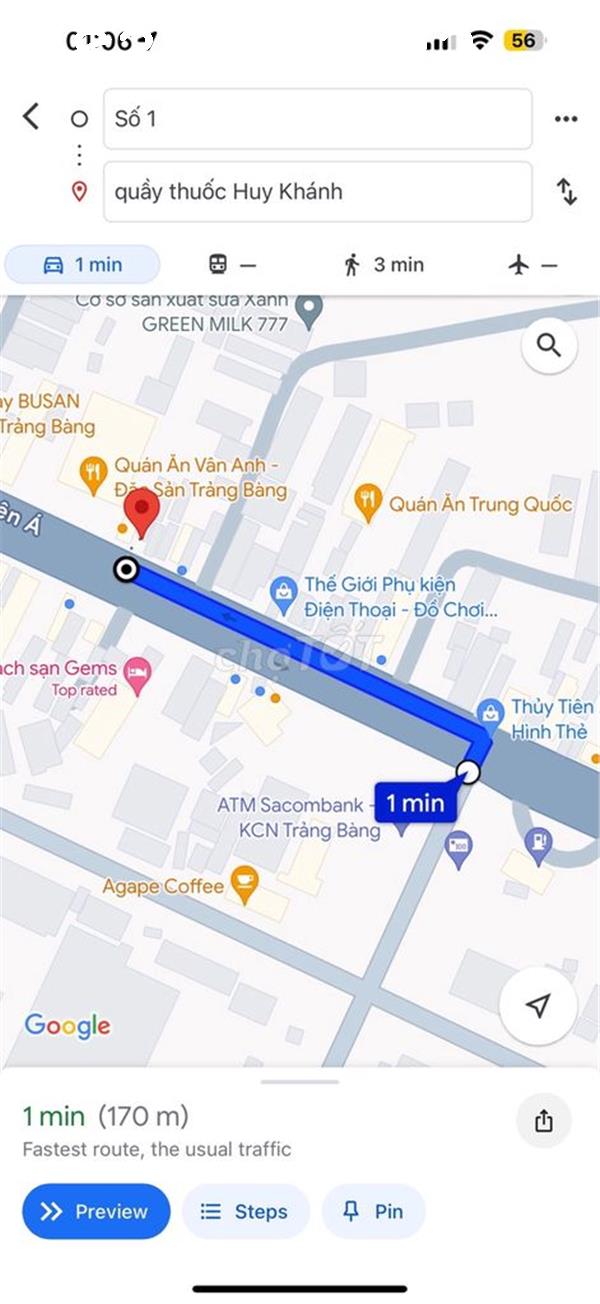
Task: Pin this route
Action: (x=374, y=1211)
